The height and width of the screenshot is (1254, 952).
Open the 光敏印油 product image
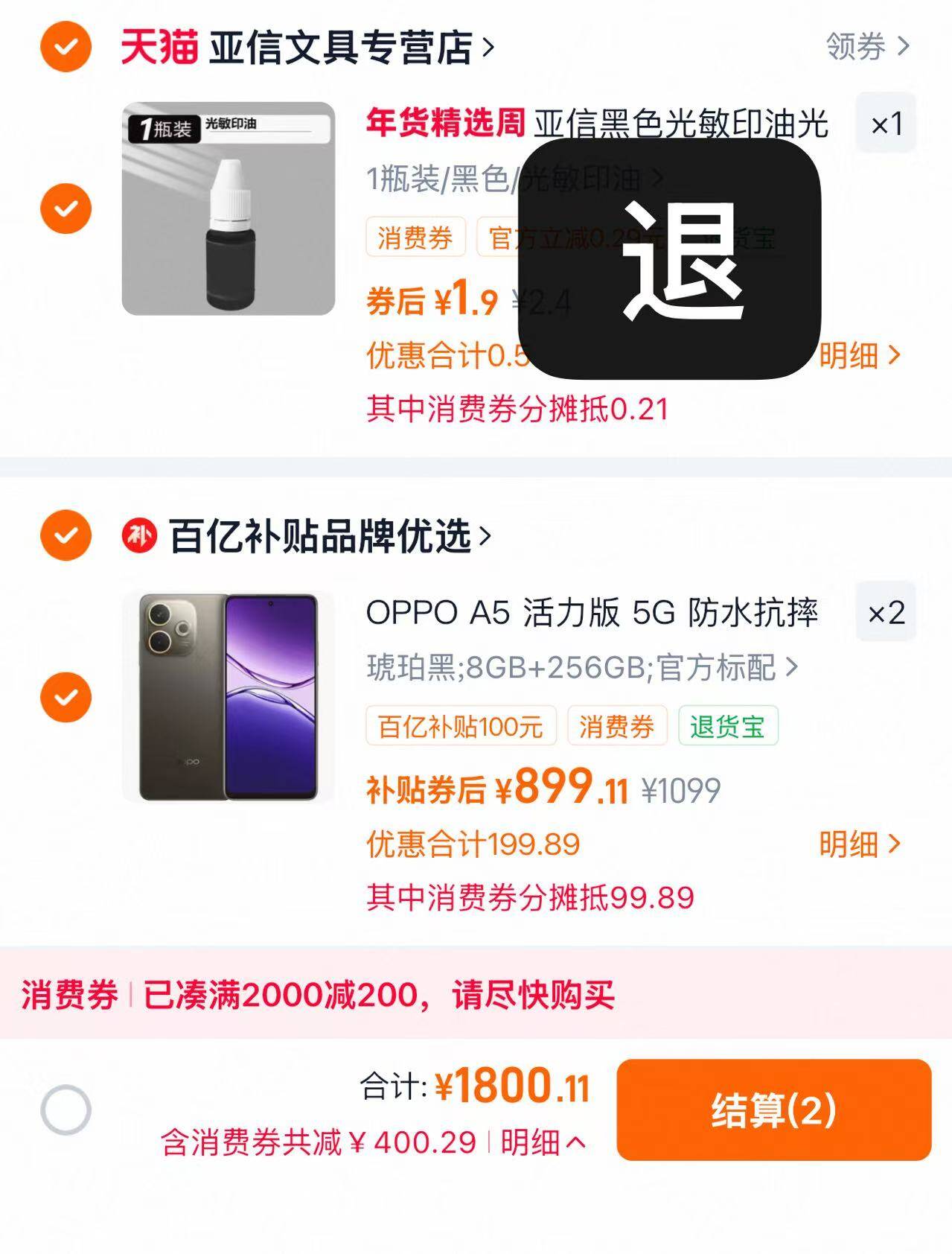pyautogui.click(x=229, y=209)
